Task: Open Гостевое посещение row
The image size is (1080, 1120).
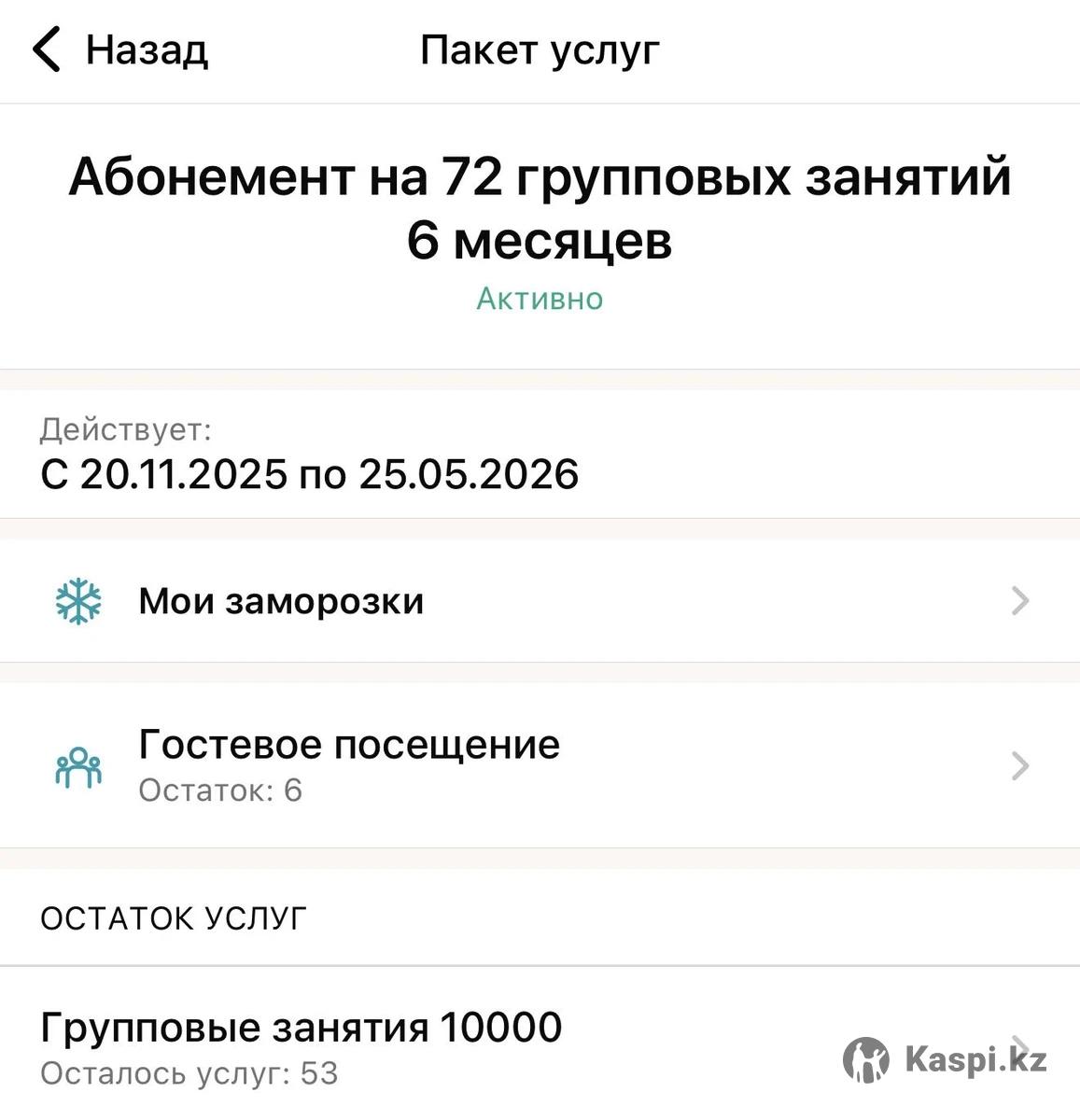Action: (540, 765)
